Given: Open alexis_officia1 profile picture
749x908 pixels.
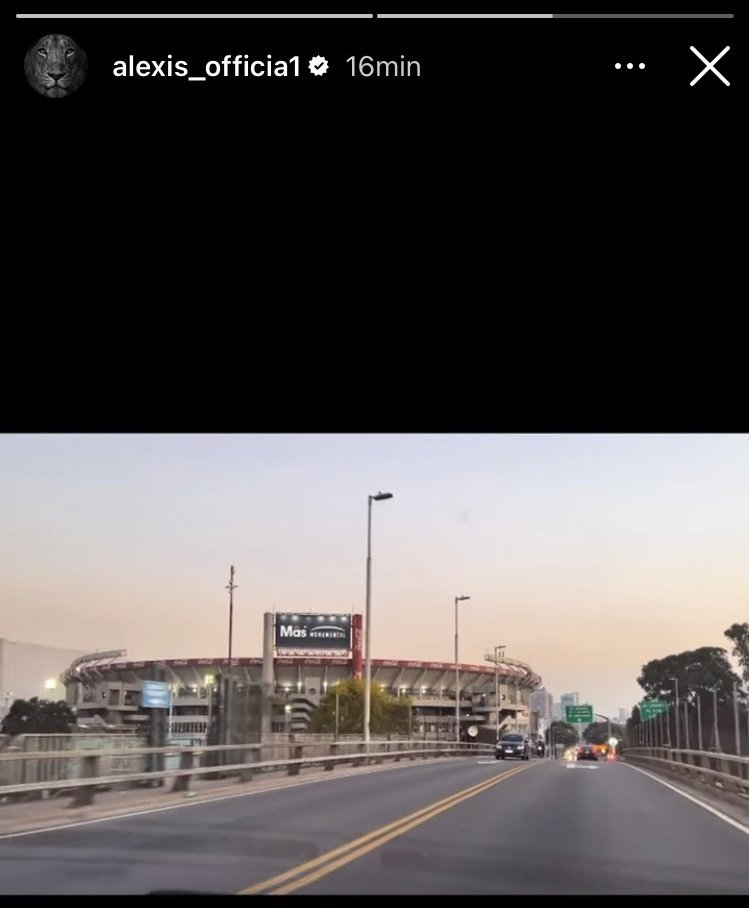Looking at the screenshot, I should click(56, 66).
